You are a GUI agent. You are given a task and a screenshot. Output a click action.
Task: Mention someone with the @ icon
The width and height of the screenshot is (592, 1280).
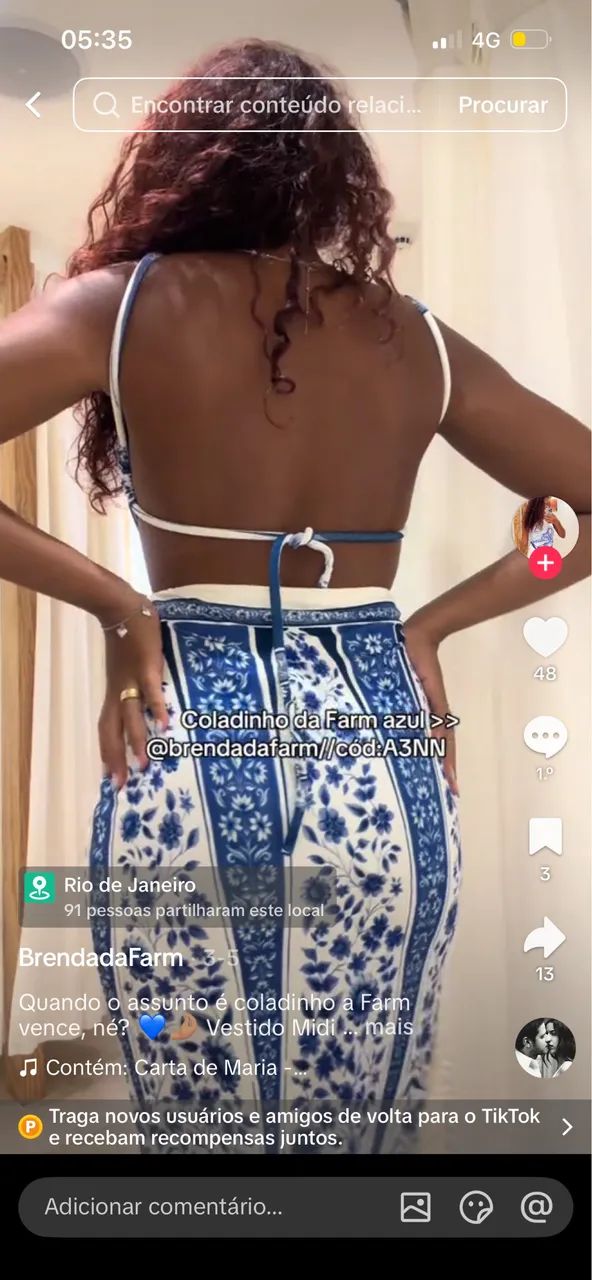[537, 1207]
